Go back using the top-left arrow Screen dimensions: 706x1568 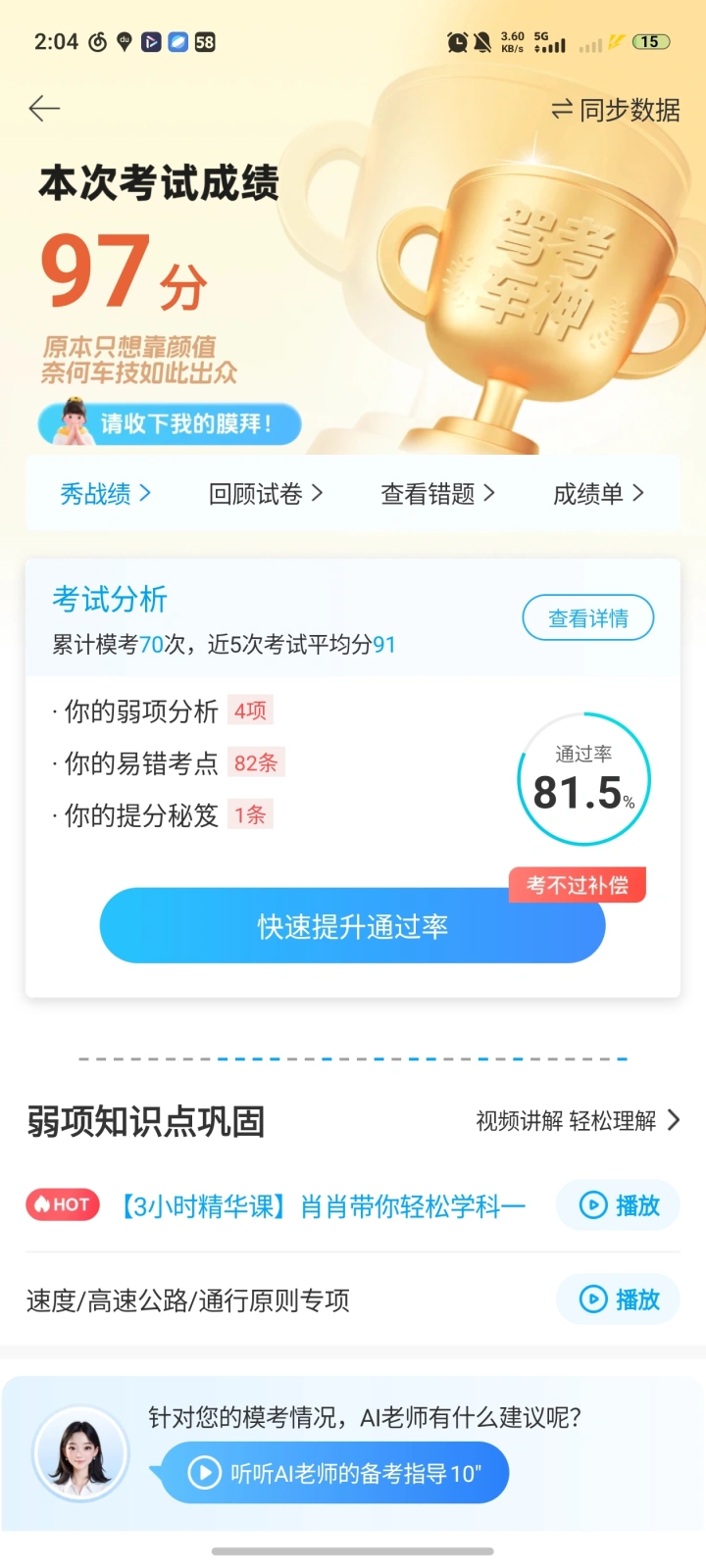(45, 109)
